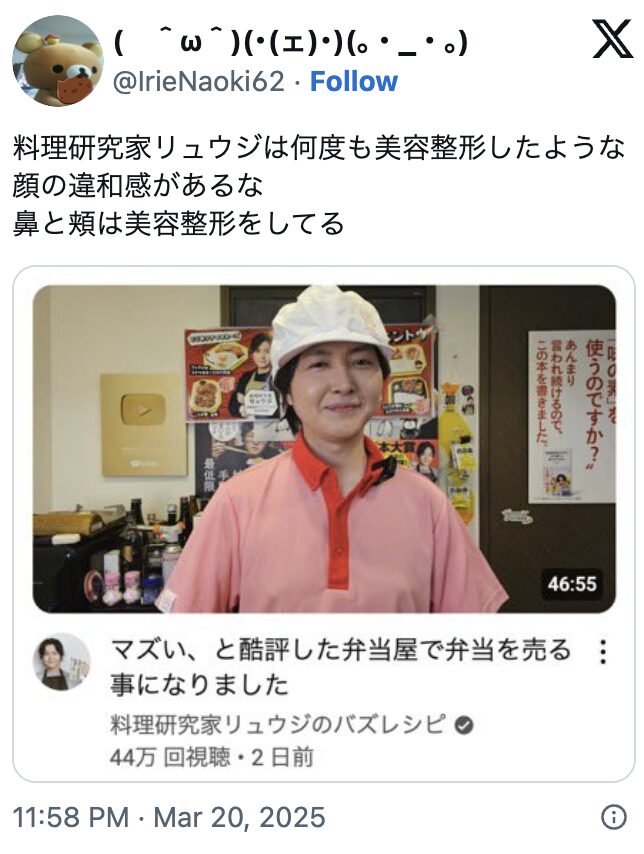644x854 pixels.
Task: Open the 46:55 video thumbnail
Action: [324, 448]
